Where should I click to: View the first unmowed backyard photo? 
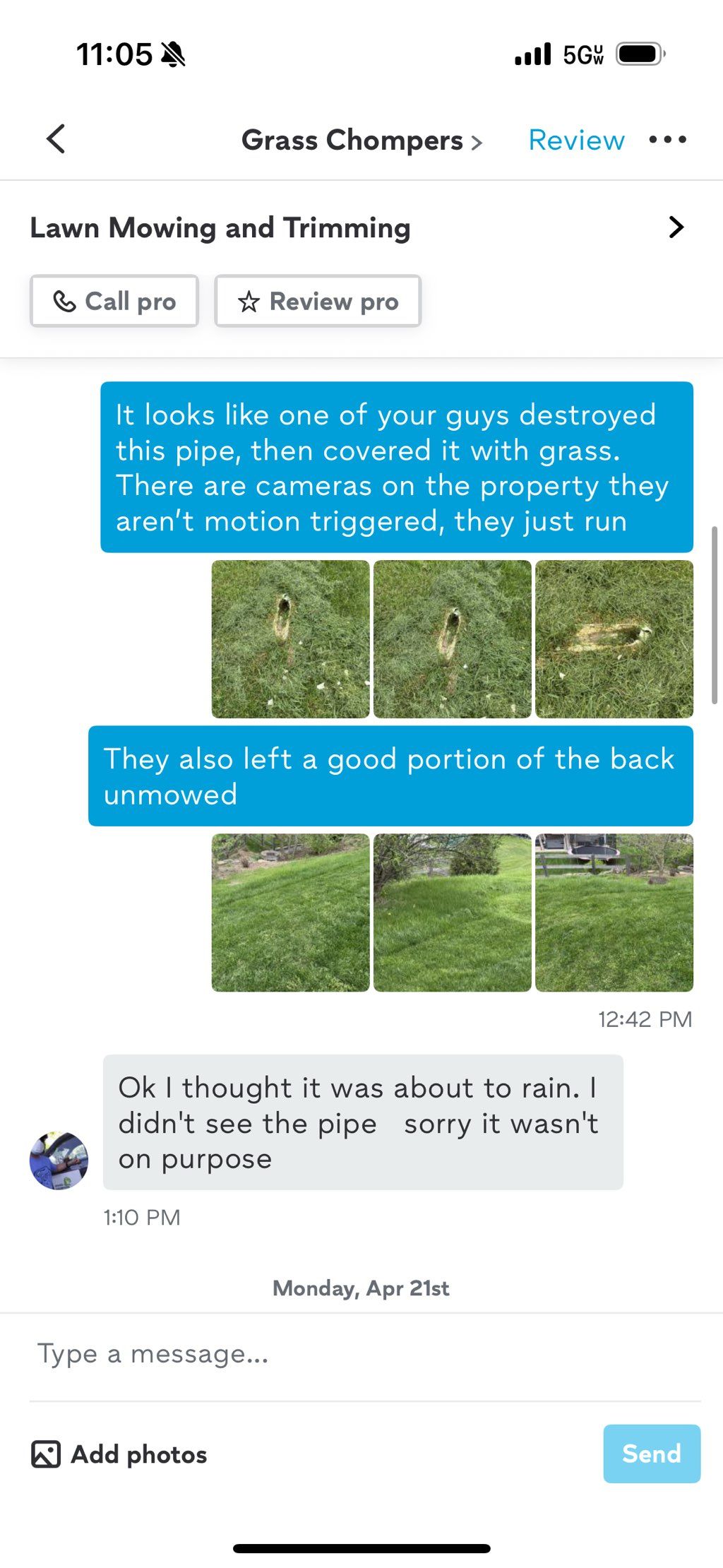coord(290,913)
